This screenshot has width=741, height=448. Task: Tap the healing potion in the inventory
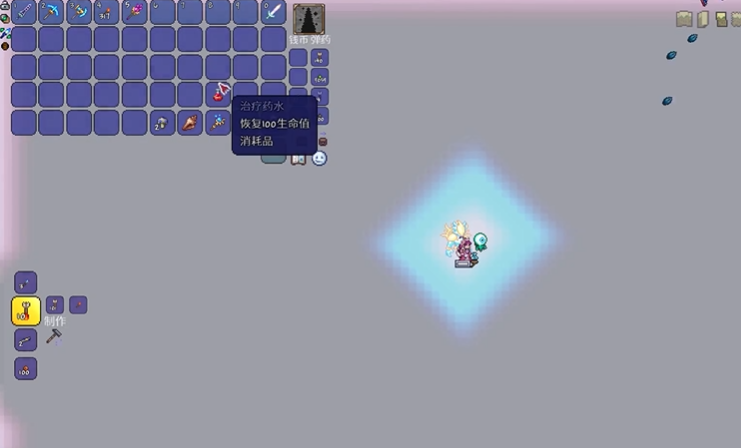coord(220,94)
